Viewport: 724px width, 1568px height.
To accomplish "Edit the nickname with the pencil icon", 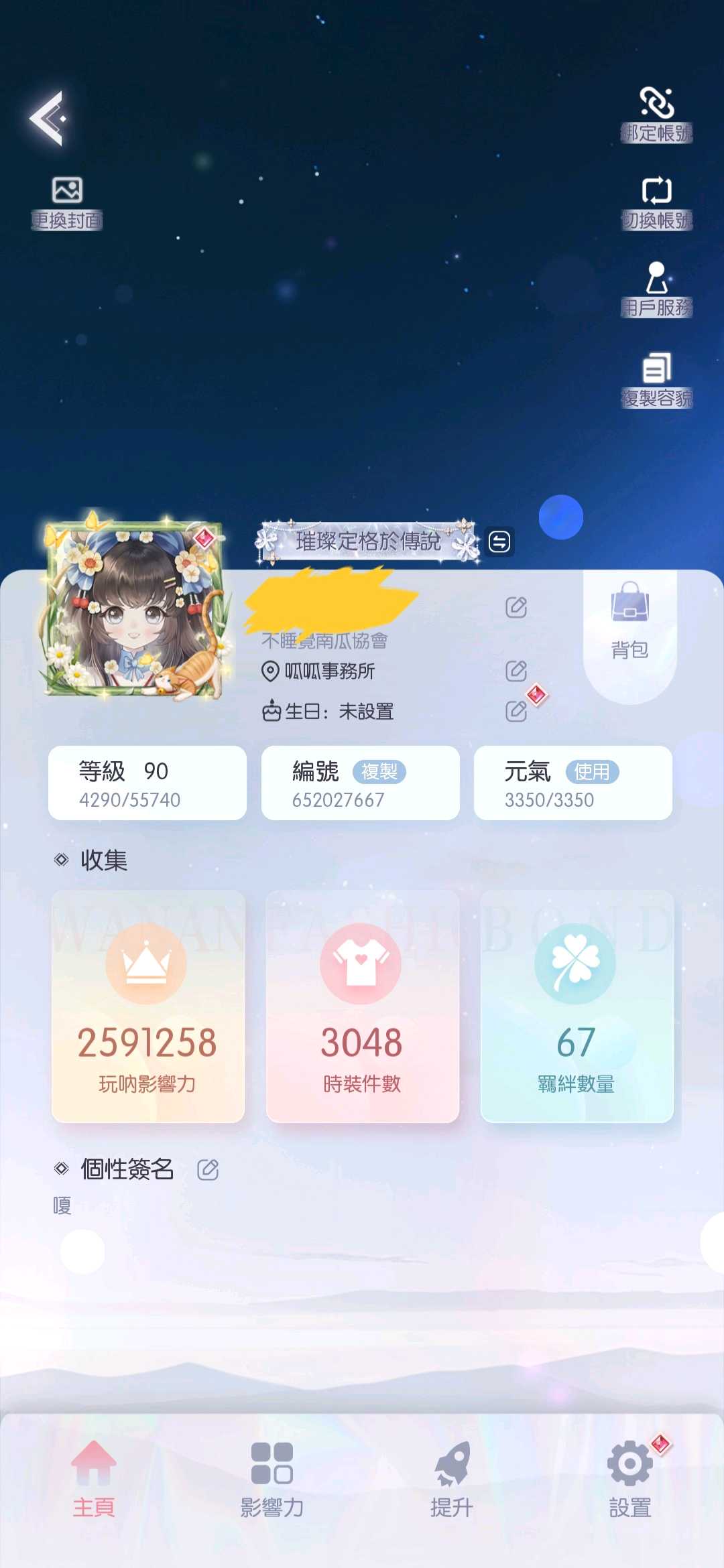I will 516,607.
